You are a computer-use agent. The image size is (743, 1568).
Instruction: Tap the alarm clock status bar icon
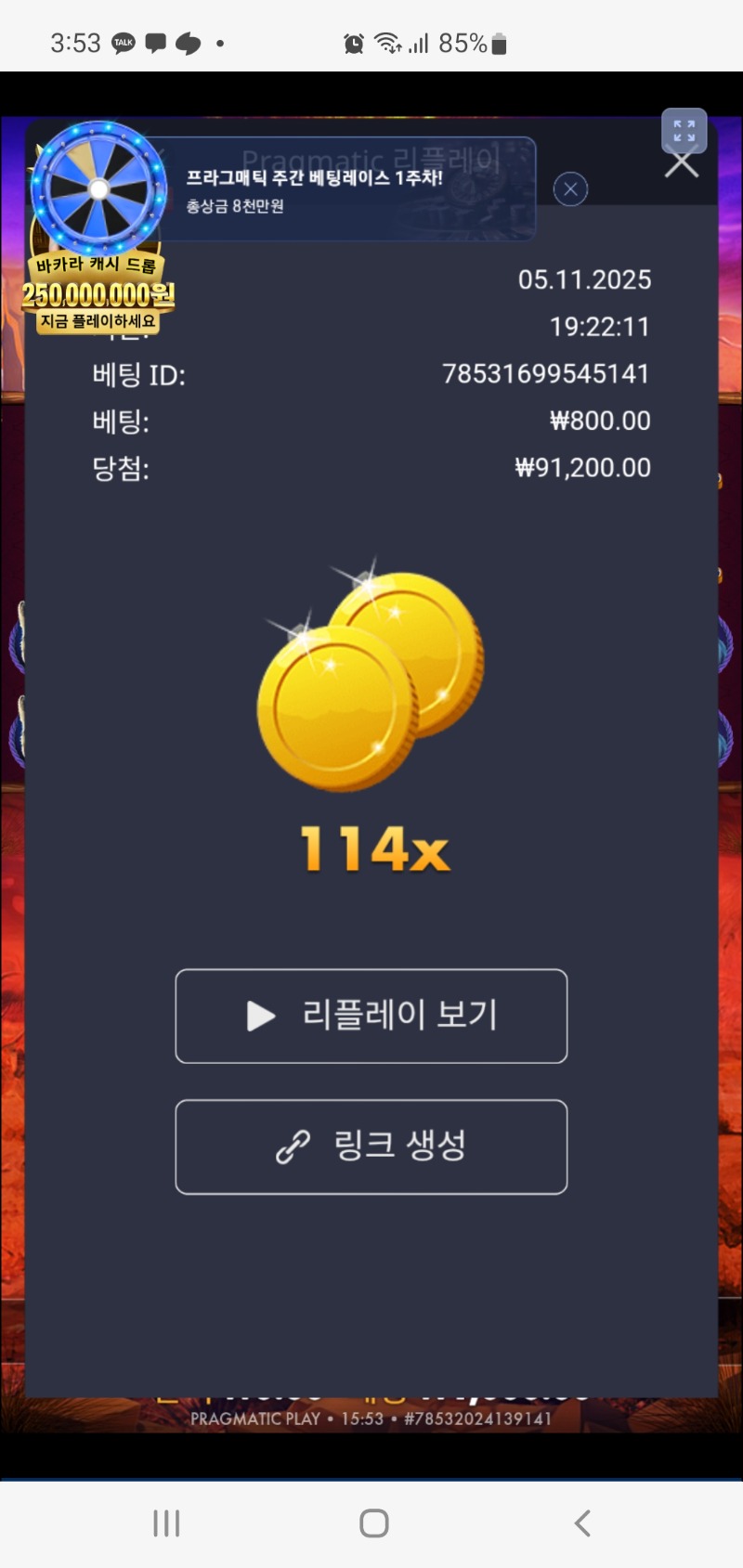tap(353, 41)
